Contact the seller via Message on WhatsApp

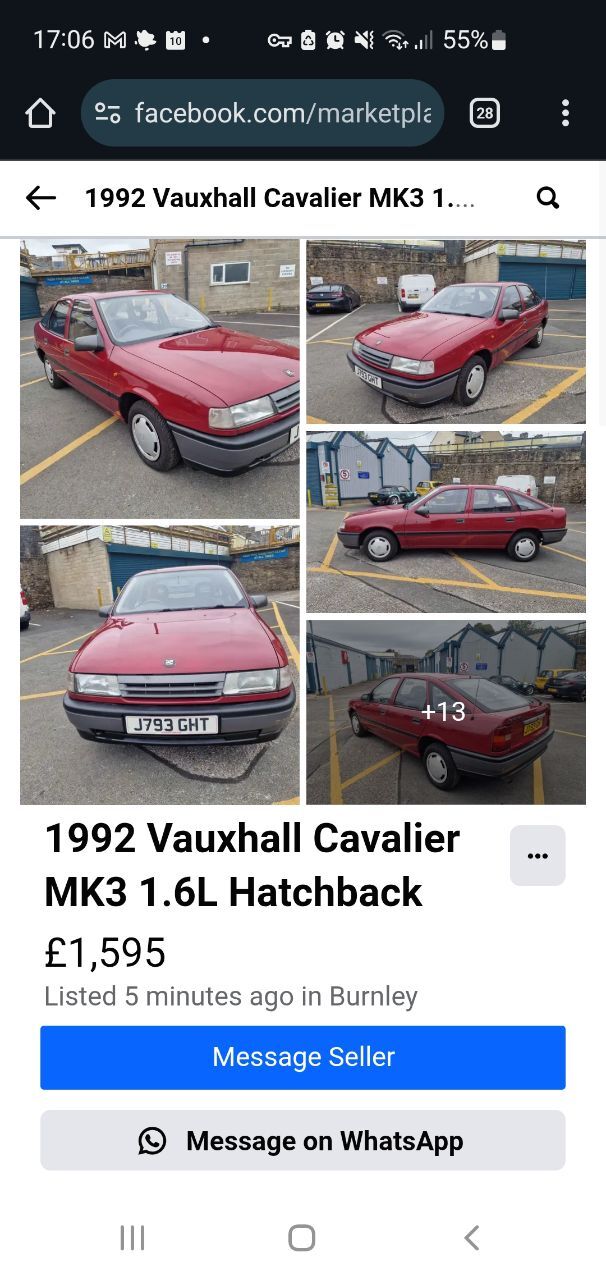tap(303, 1140)
